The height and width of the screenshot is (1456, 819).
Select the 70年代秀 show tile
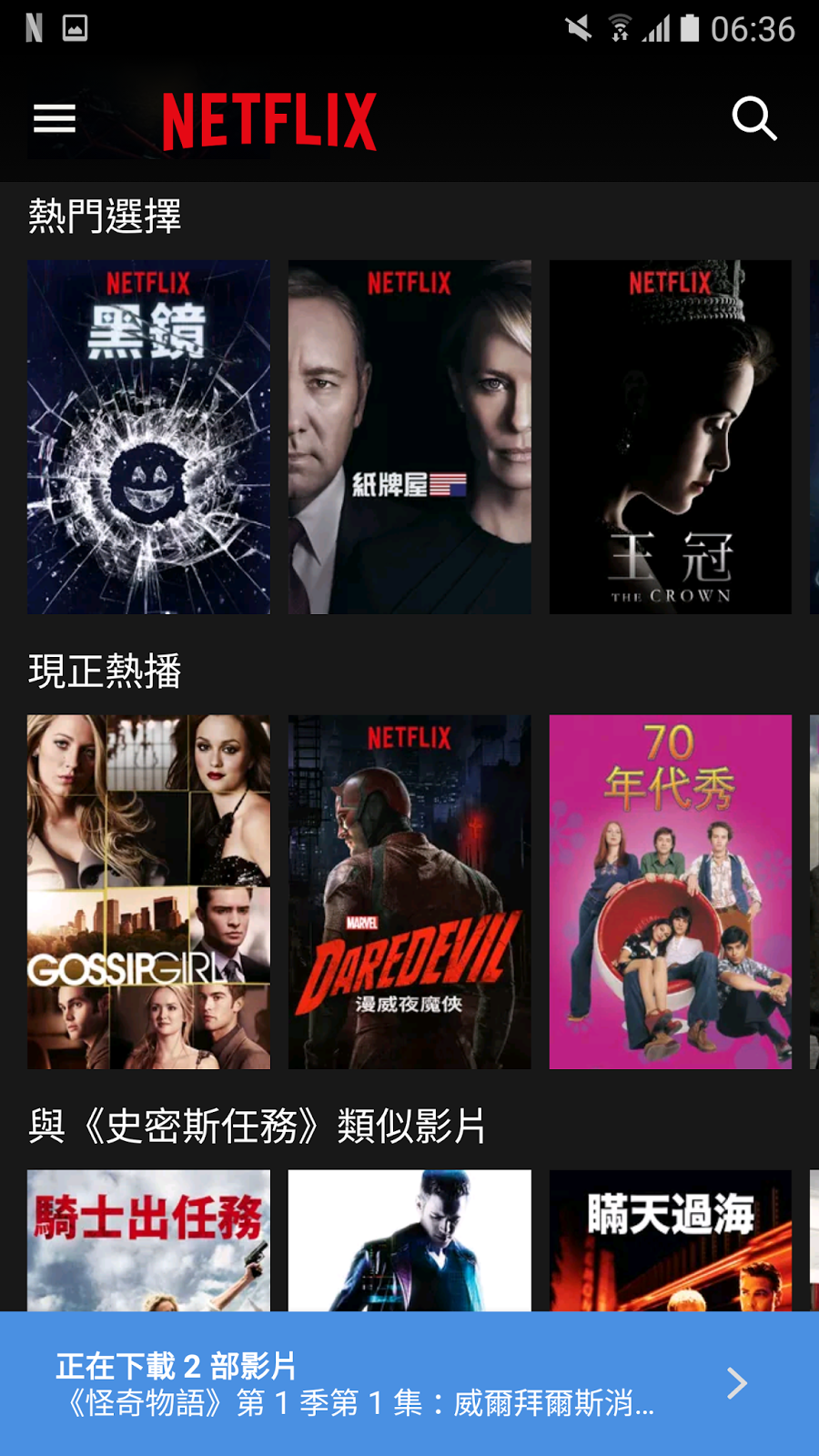click(x=670, y=892)
